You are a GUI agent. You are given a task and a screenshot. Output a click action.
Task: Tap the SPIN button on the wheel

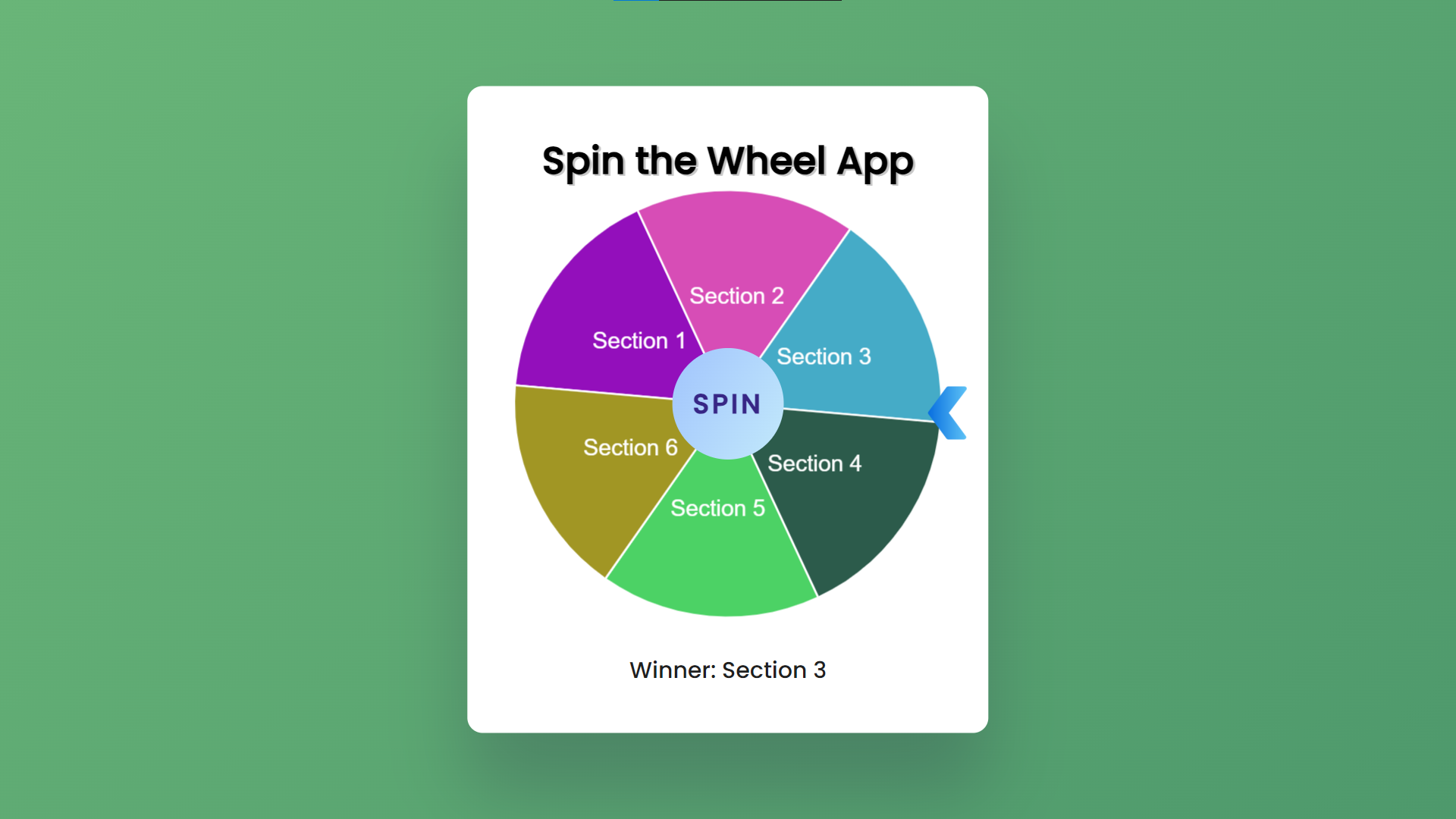click(727, 404)
